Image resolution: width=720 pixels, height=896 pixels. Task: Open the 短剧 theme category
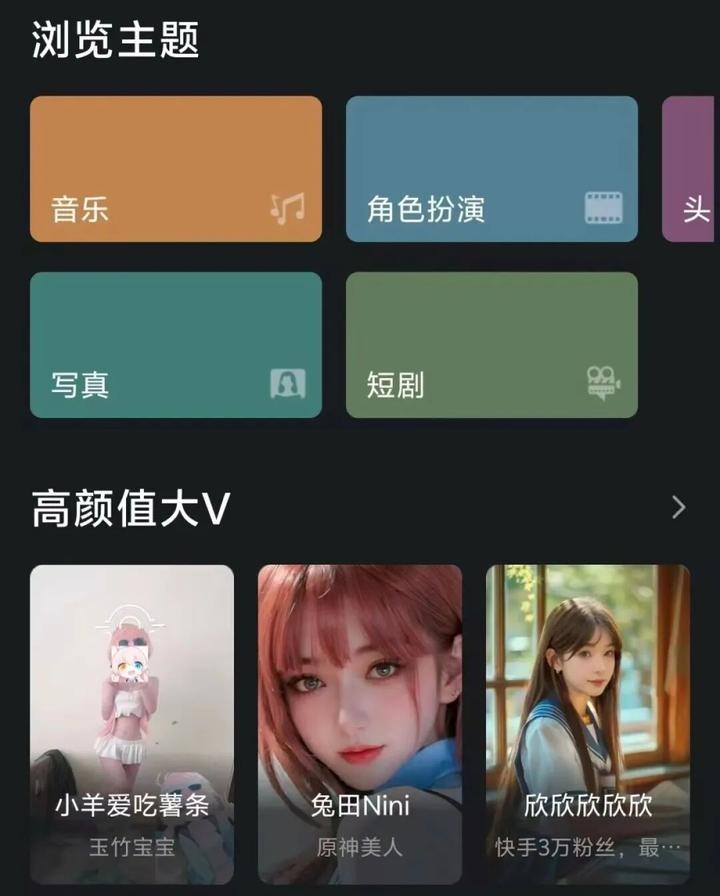(x=491, y=345)
